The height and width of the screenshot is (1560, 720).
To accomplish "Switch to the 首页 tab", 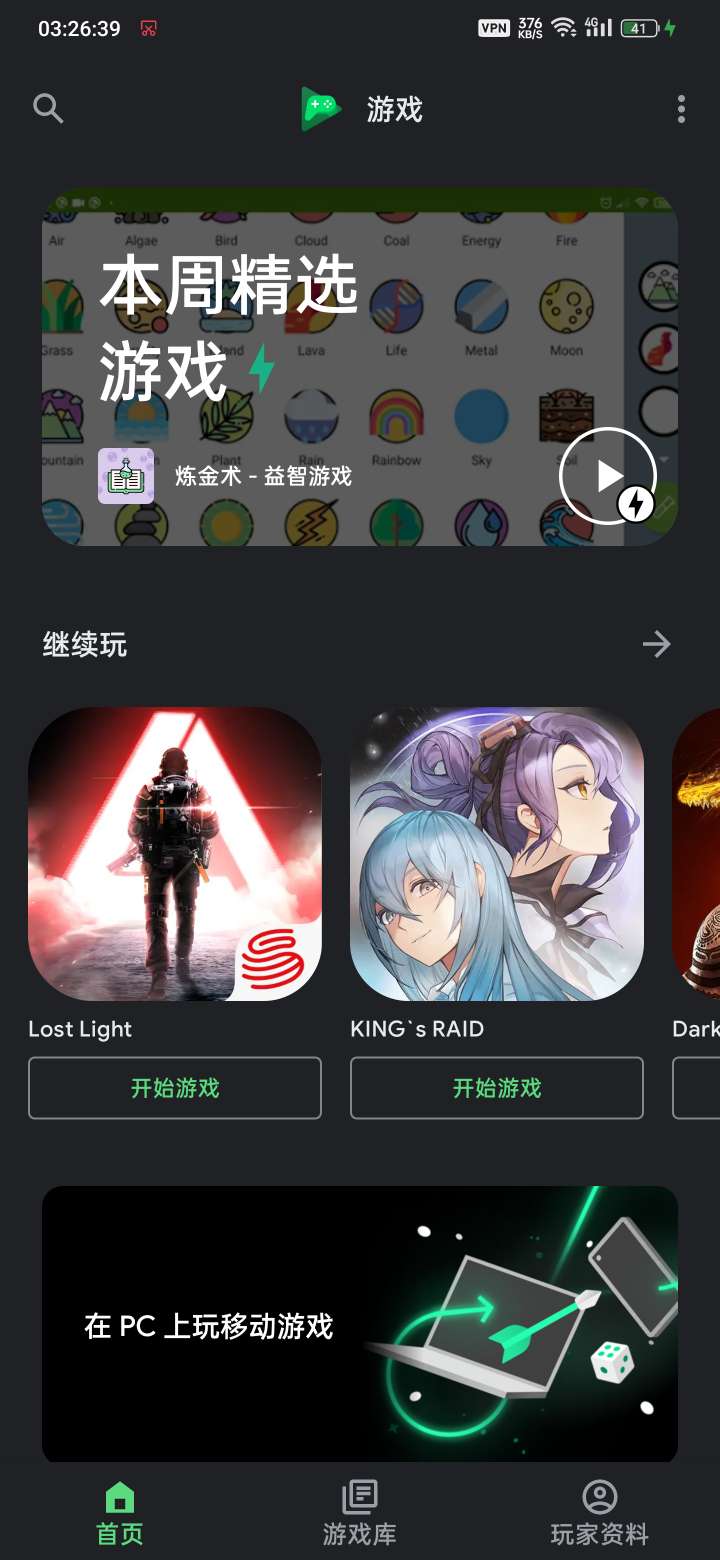I will pos(120,1513).
